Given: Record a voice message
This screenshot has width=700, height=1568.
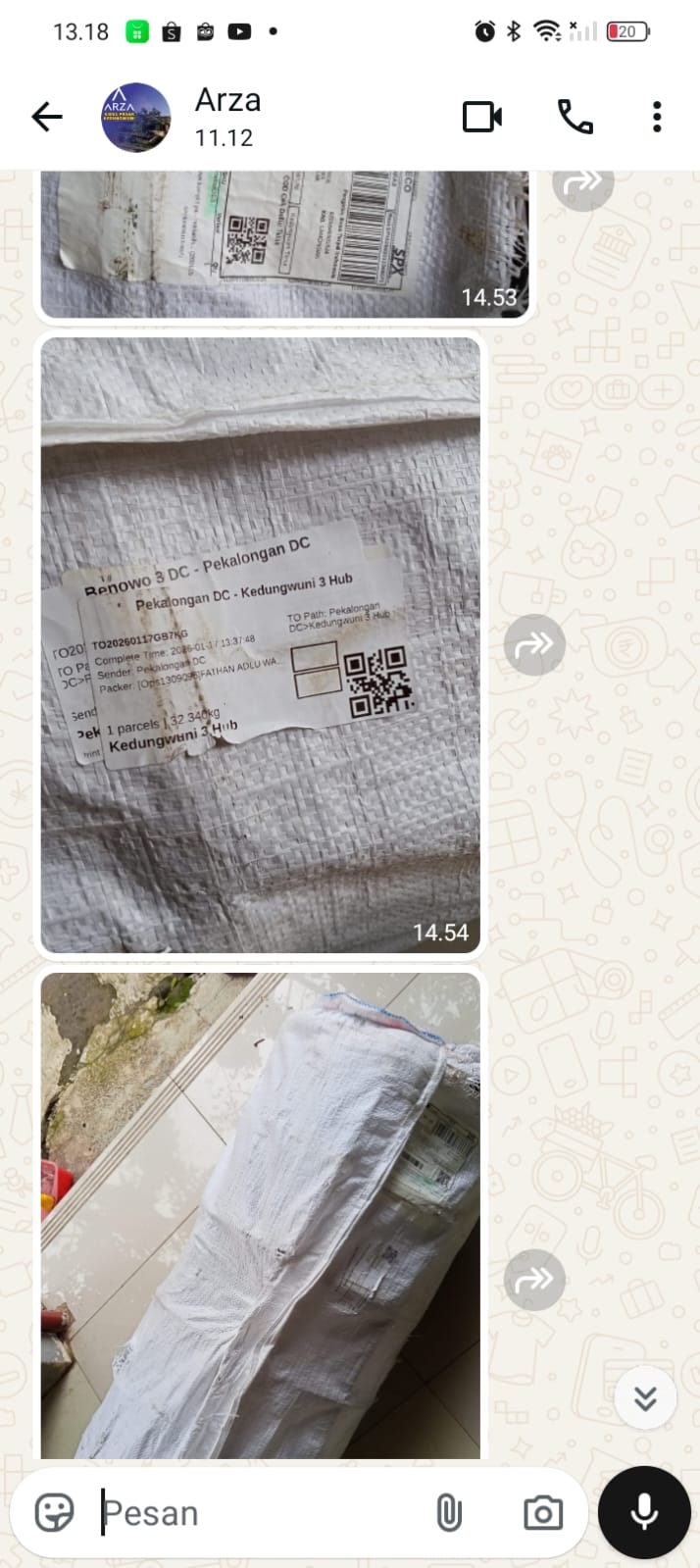Looking at the screenshot, I should click(644, 1513).
